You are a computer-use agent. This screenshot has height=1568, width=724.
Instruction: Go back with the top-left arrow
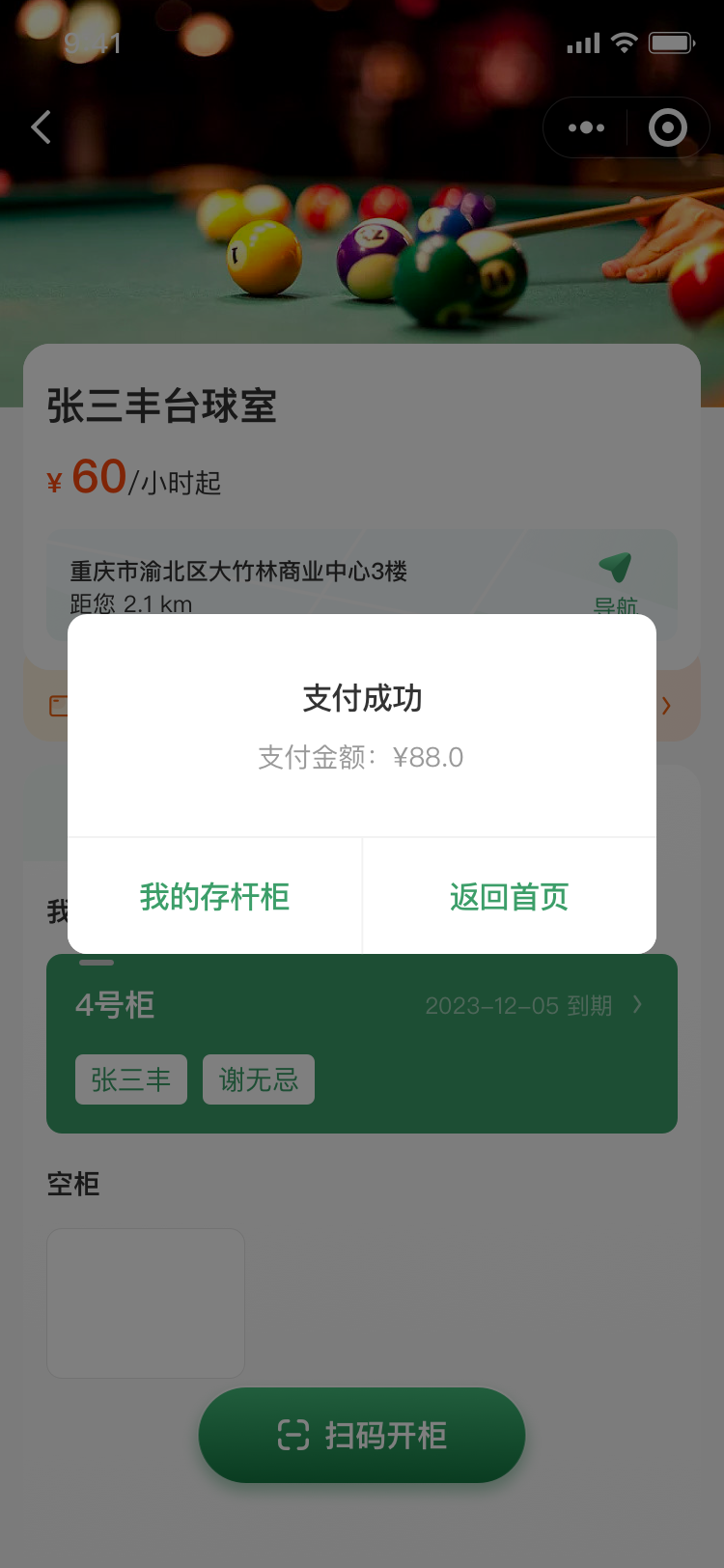pyautogui.click(x=41, y=126)
